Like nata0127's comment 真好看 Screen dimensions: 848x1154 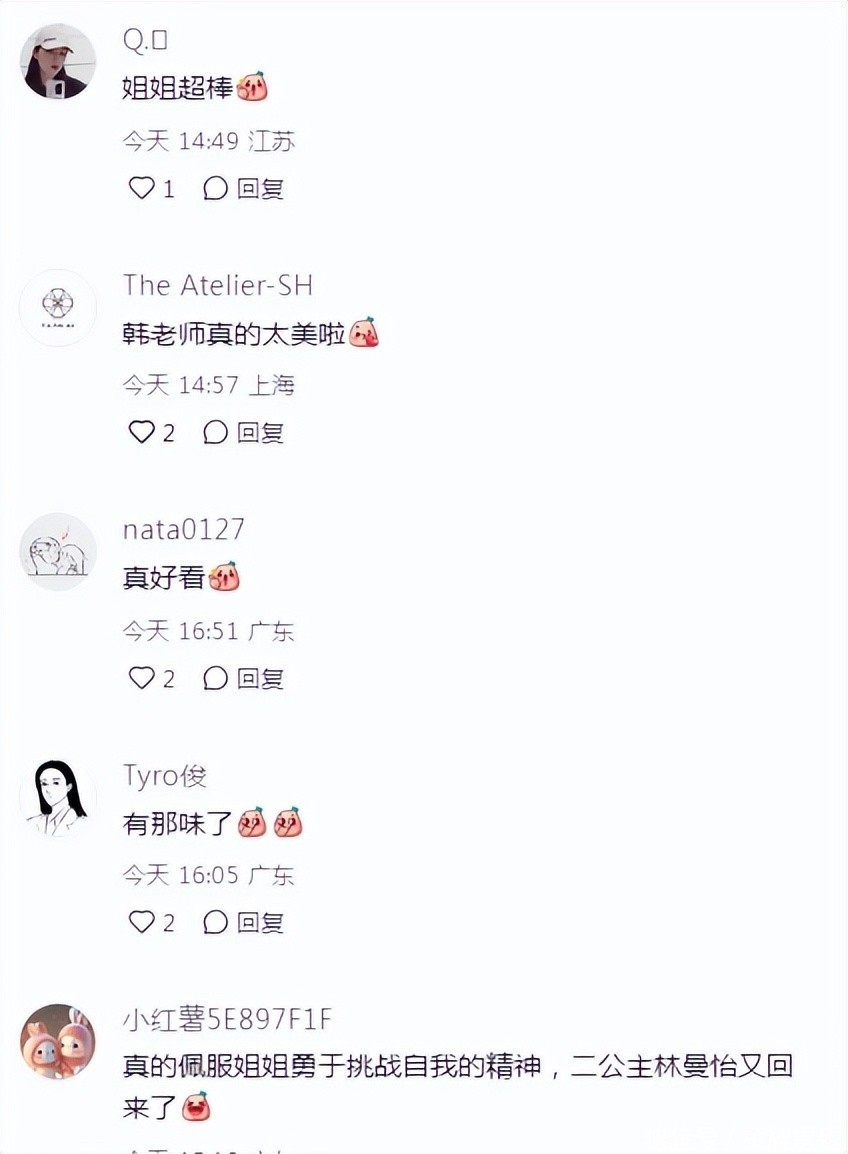point(142,678)
